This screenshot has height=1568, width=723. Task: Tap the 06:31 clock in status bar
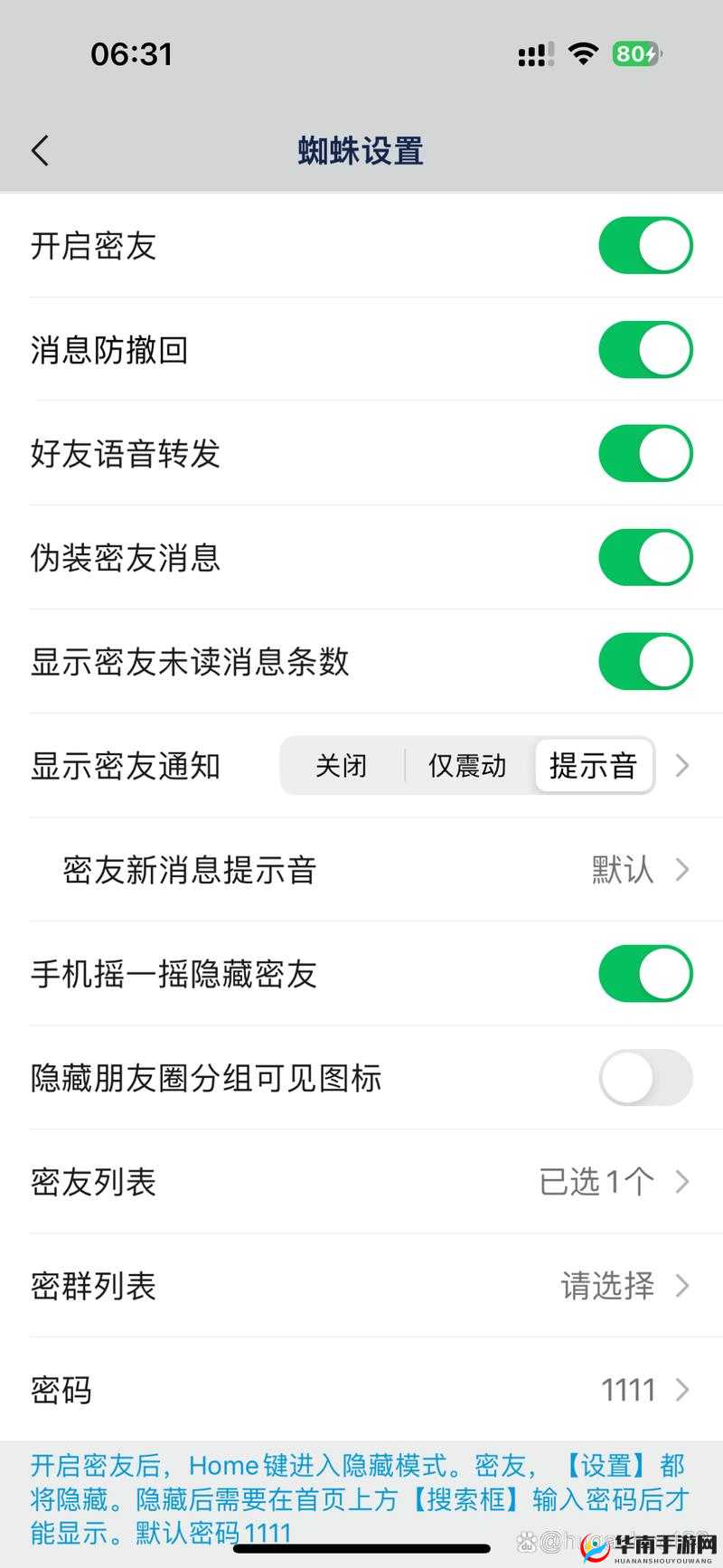(x=131, y=54)
